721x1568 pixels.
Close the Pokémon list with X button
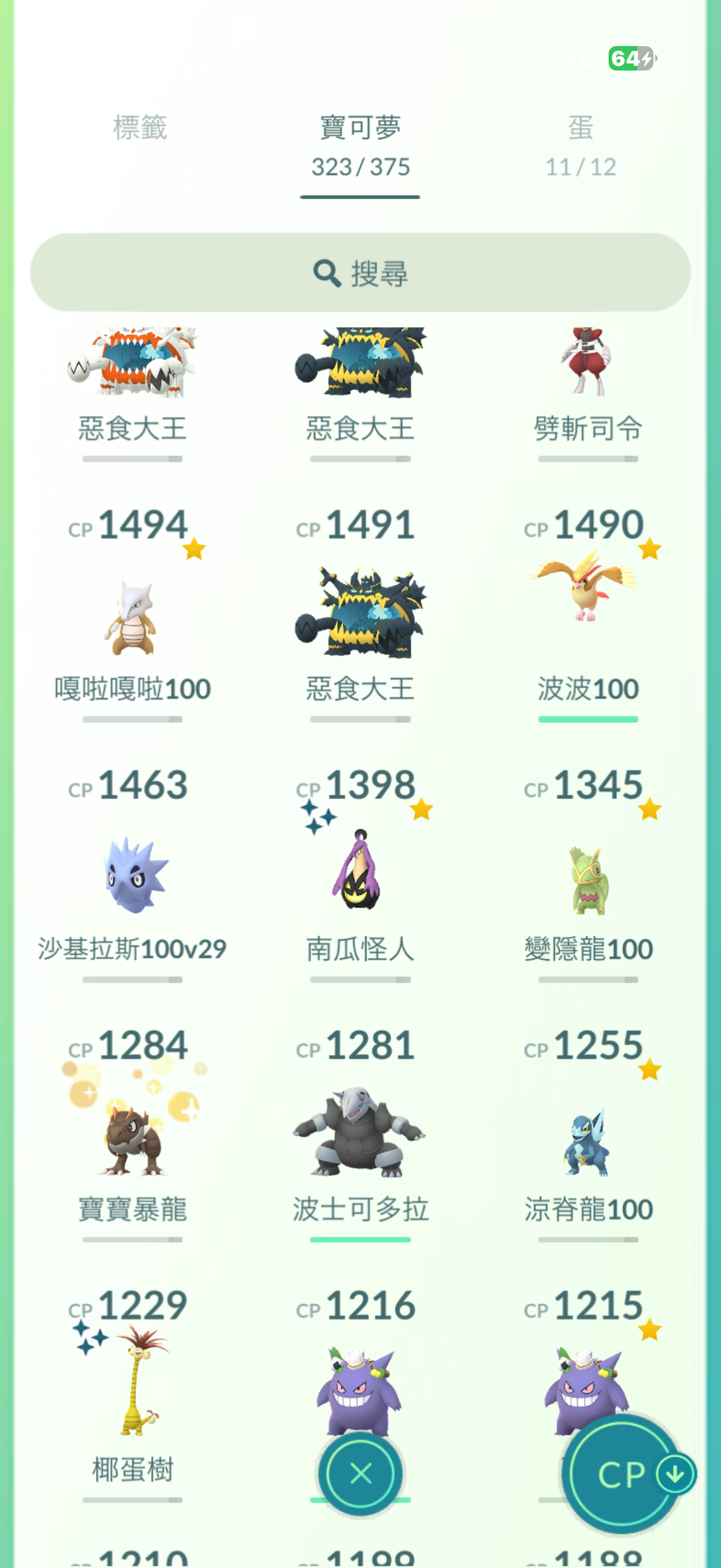[361, 1473]
